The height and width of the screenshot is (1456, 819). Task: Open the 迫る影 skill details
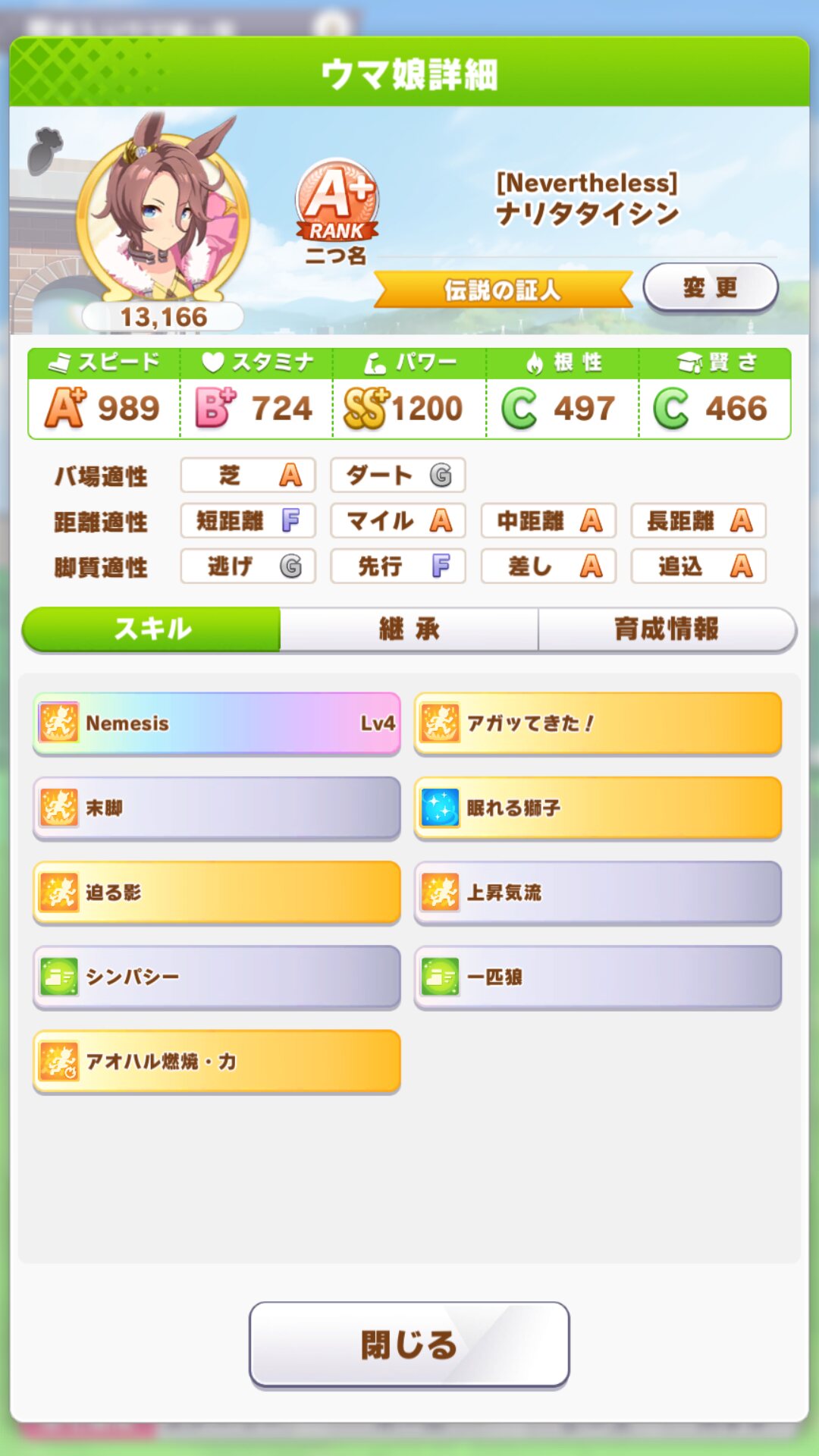coord(217,893)
